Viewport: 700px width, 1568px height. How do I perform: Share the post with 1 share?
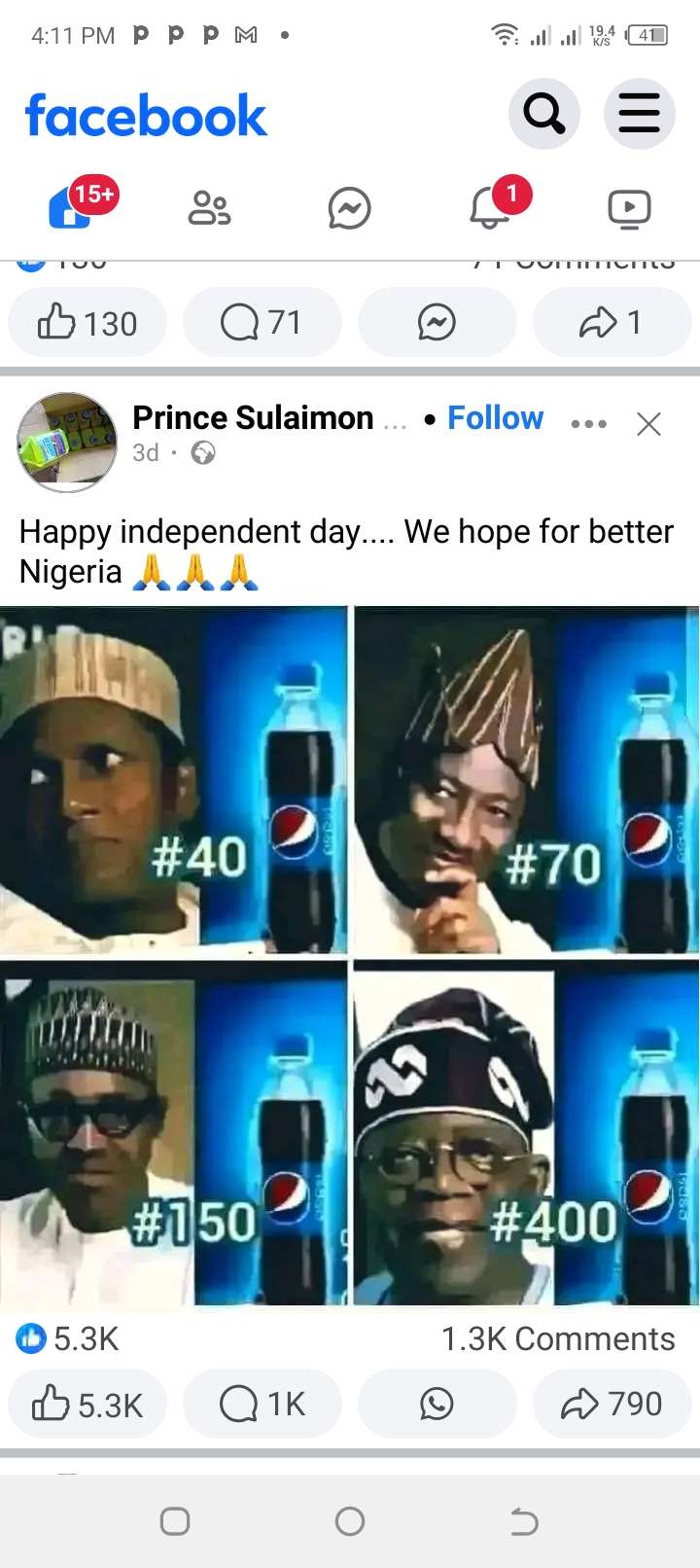(612, 322)
